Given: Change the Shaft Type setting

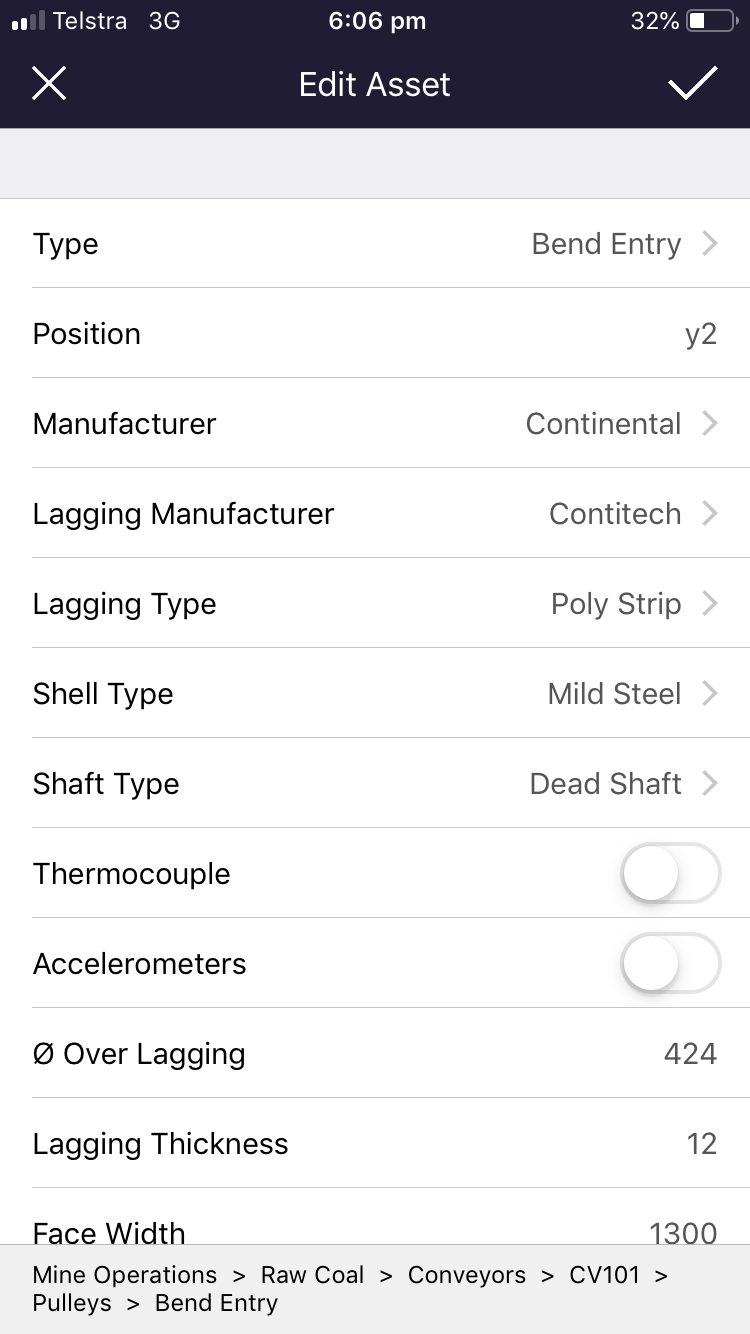Looking at the screenshot, I should (375, 784).
